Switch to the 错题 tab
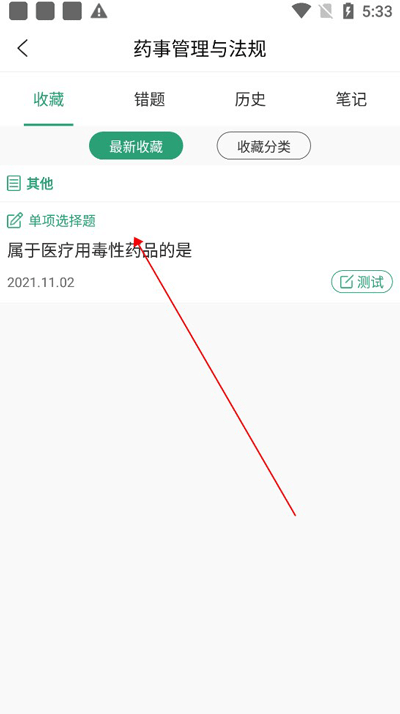400x714 pixels. (149, 99)
